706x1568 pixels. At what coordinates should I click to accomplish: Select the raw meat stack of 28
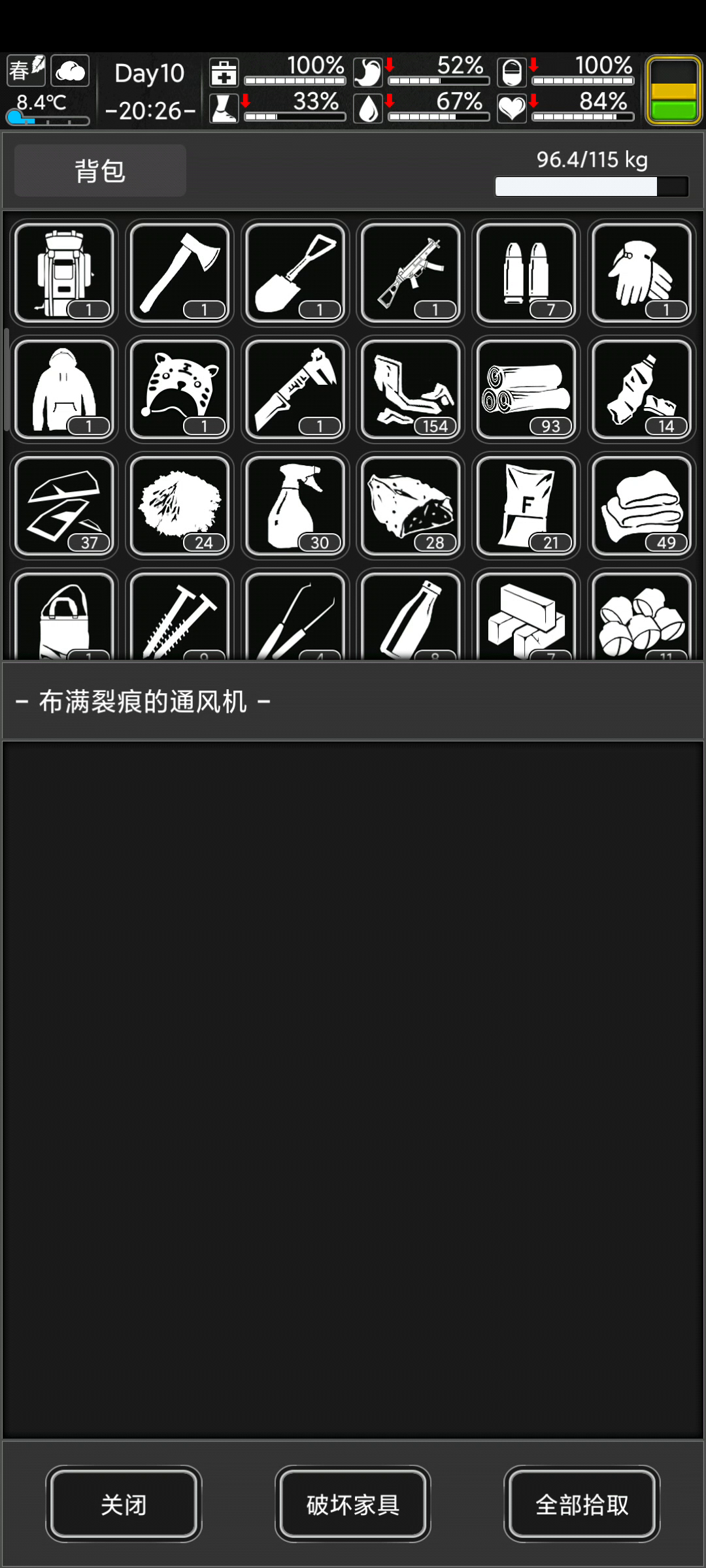[x=411, y=506]
